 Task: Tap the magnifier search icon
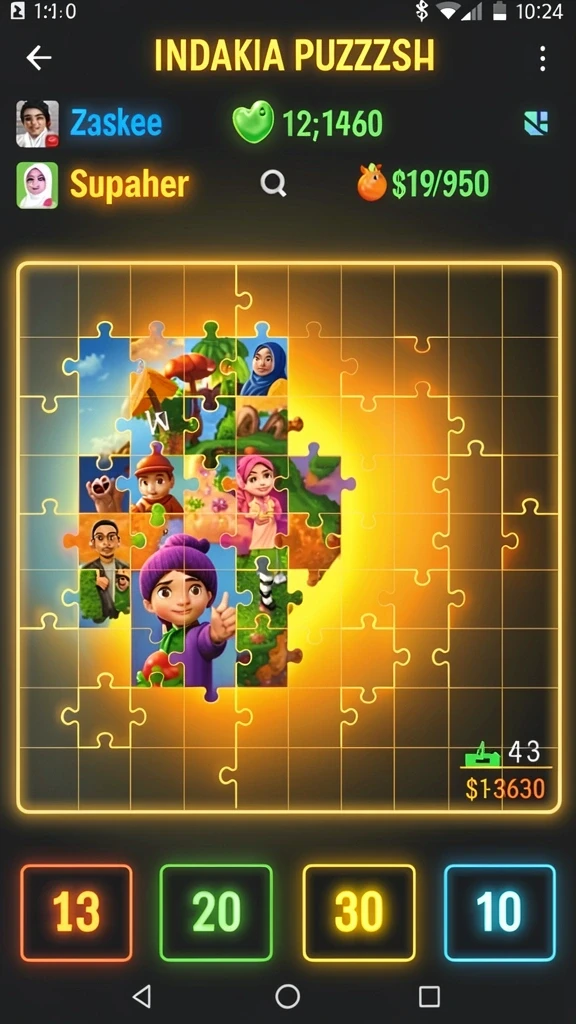(x=273, y=184)
